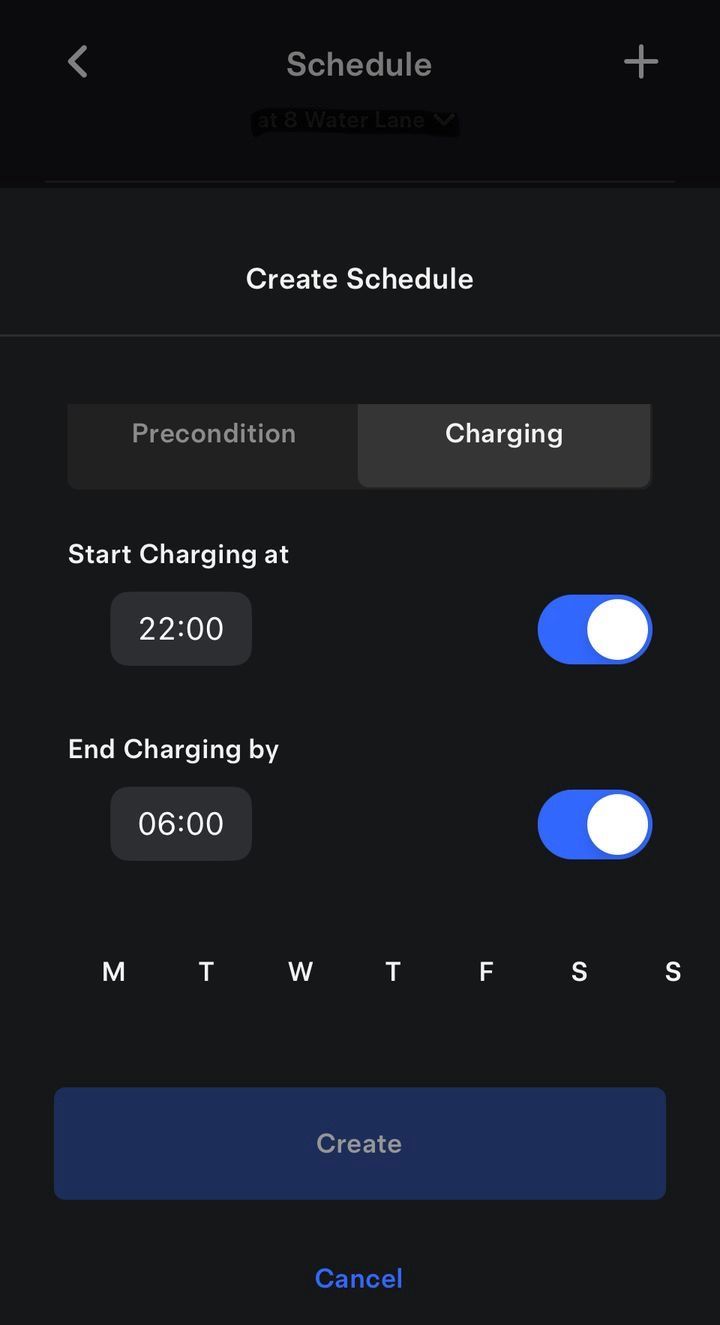Select Monday in the day picker
The image size is (720, 1325).
point(114,972)
